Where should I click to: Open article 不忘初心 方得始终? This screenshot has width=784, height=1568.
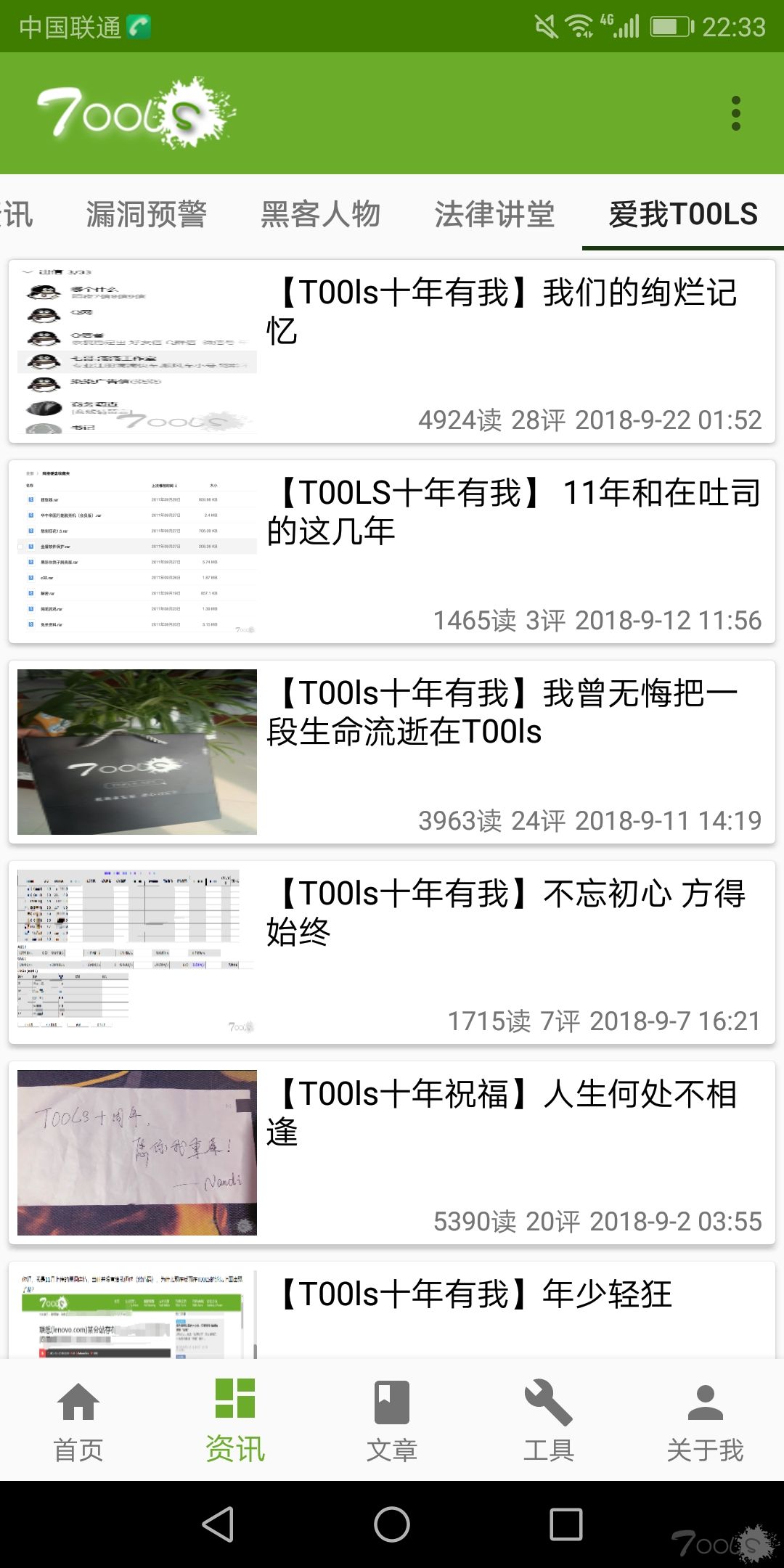point(392,952)
